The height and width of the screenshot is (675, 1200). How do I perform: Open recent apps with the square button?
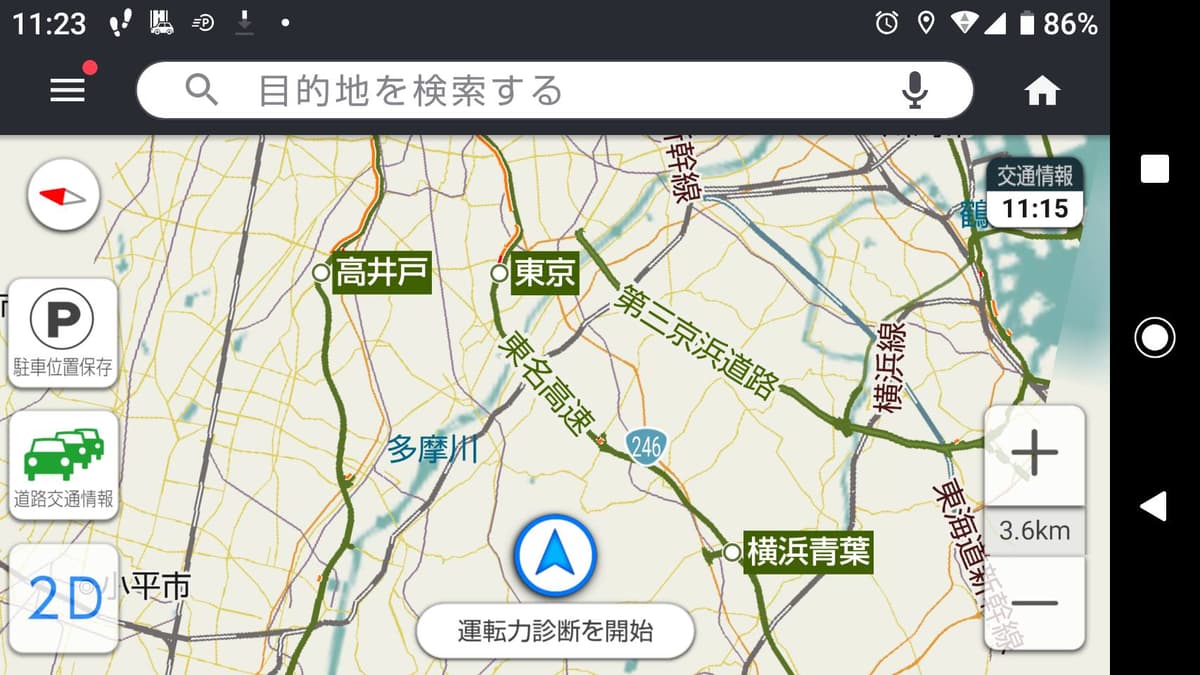[x=1155, y=169]
